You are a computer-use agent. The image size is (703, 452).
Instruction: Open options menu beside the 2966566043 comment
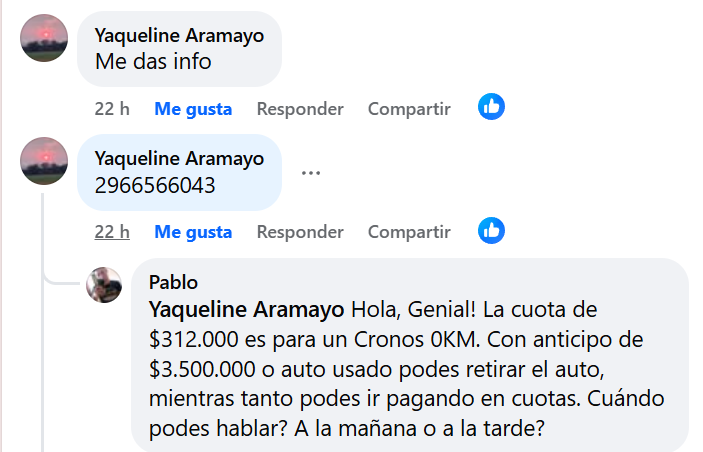pyautogui.click(x=311, y=172)
